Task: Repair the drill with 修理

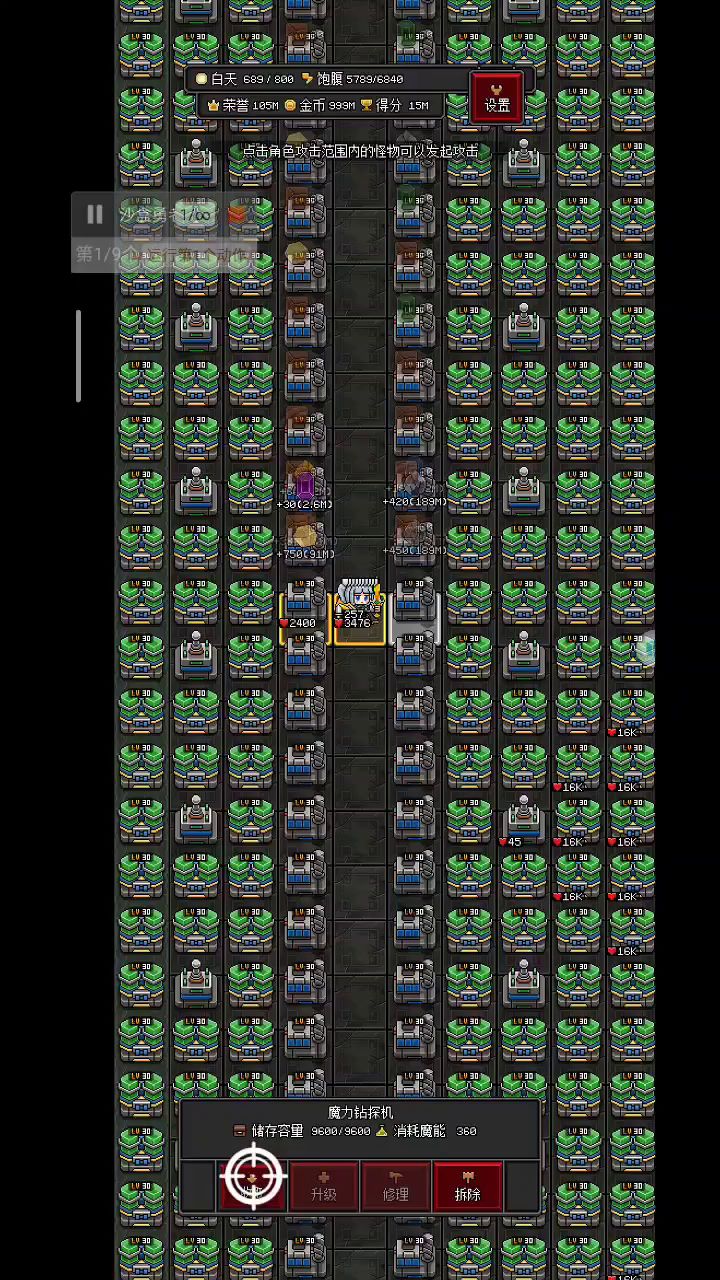Action: pos(395,1186)
